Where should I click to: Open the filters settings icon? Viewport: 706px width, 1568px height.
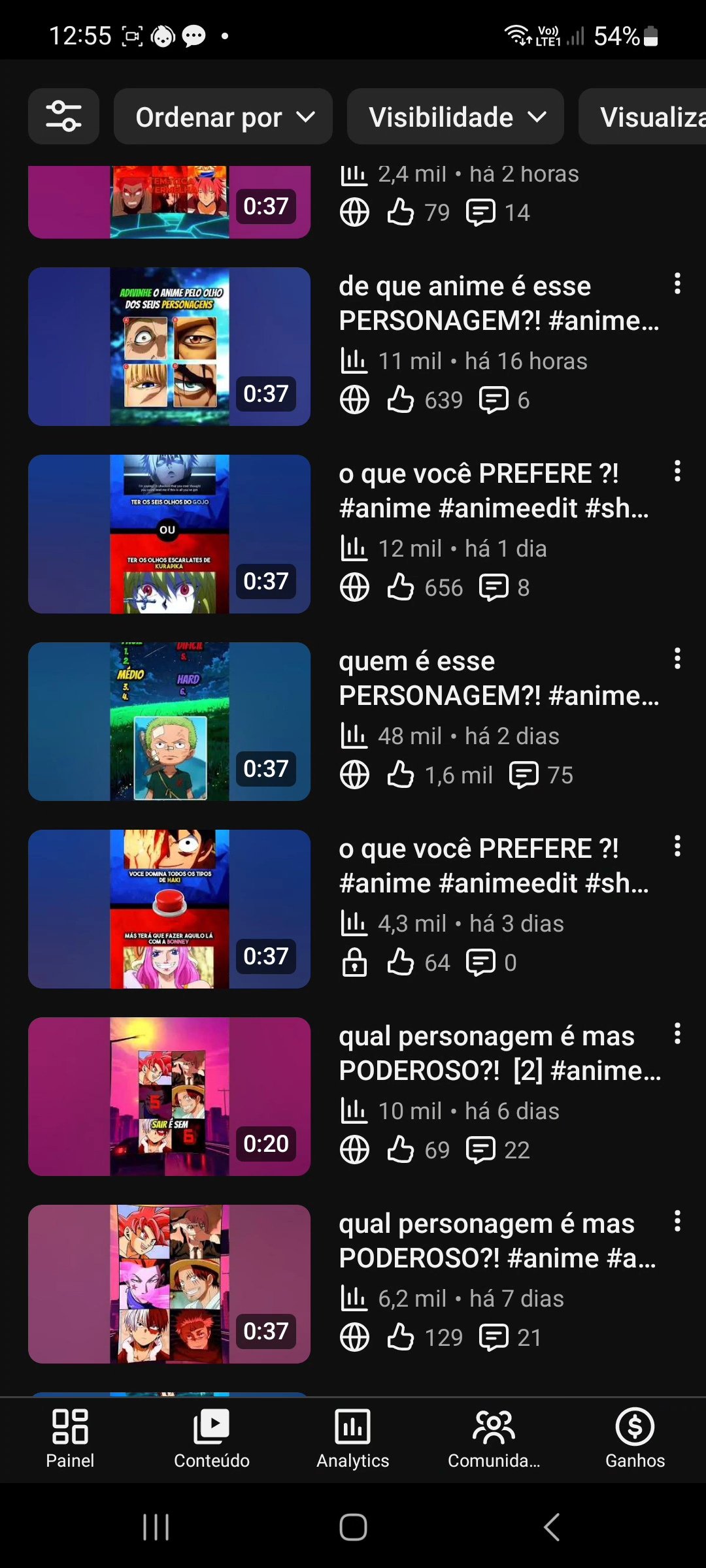point(63,116)
